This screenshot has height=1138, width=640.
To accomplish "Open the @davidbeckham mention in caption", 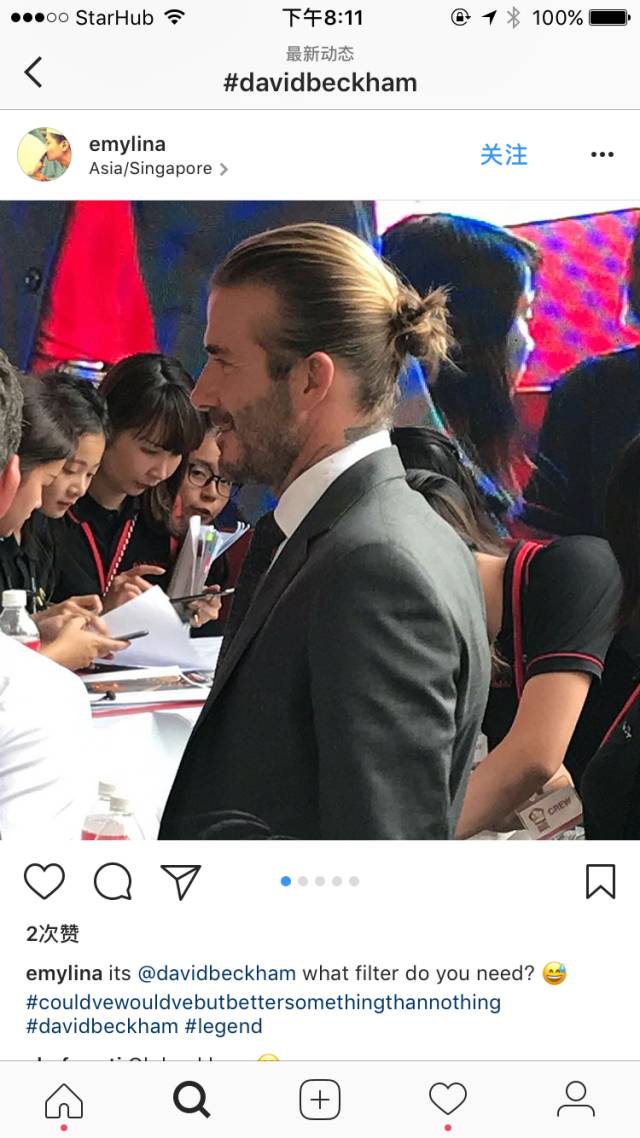I will click(x=216, y=973).
